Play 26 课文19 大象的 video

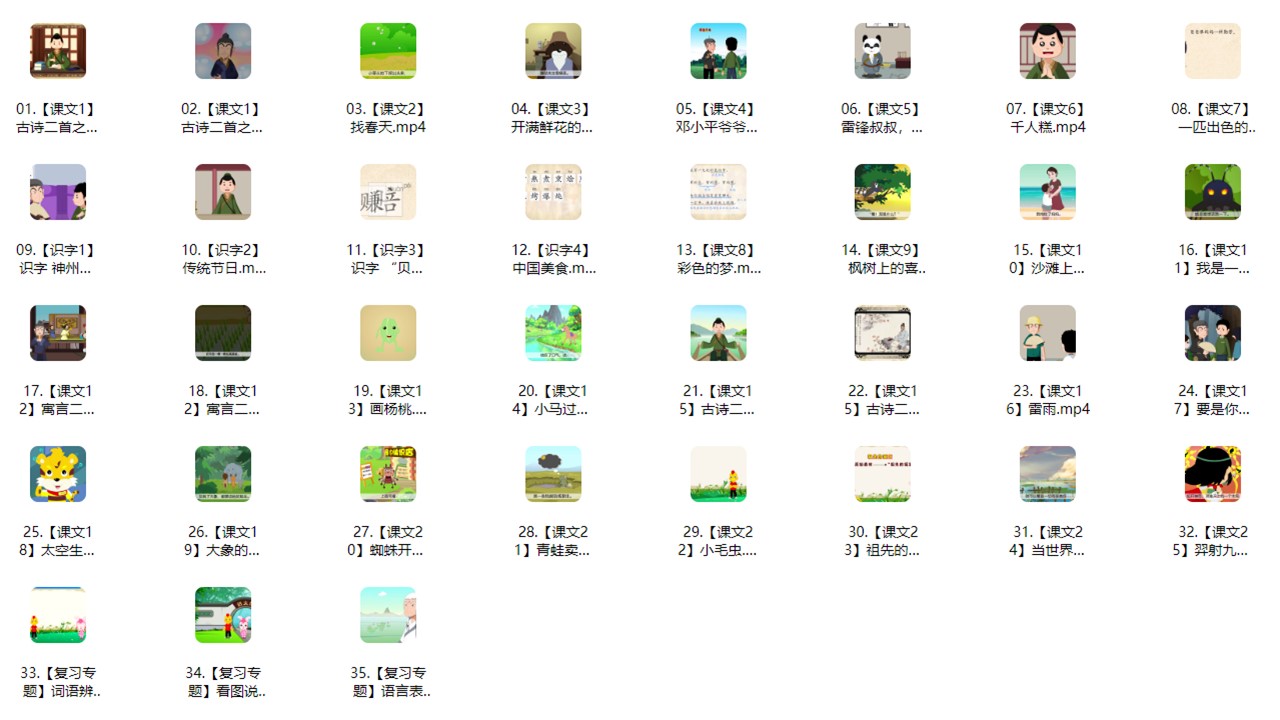point(223,475)
